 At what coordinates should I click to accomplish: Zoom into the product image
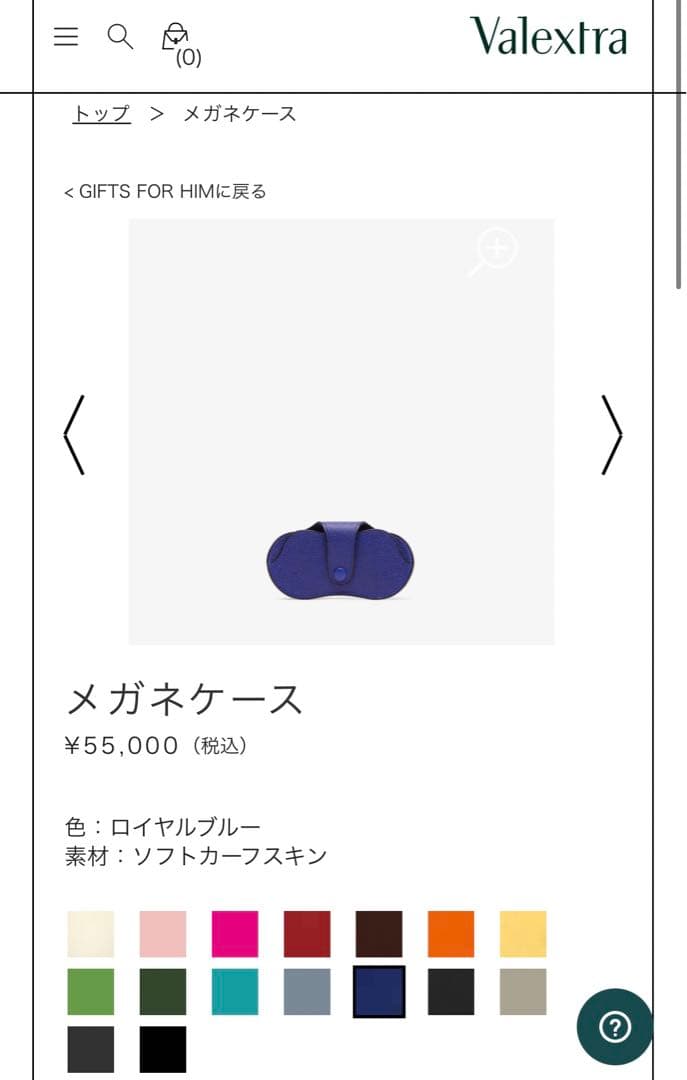click(x=494, y=251)
